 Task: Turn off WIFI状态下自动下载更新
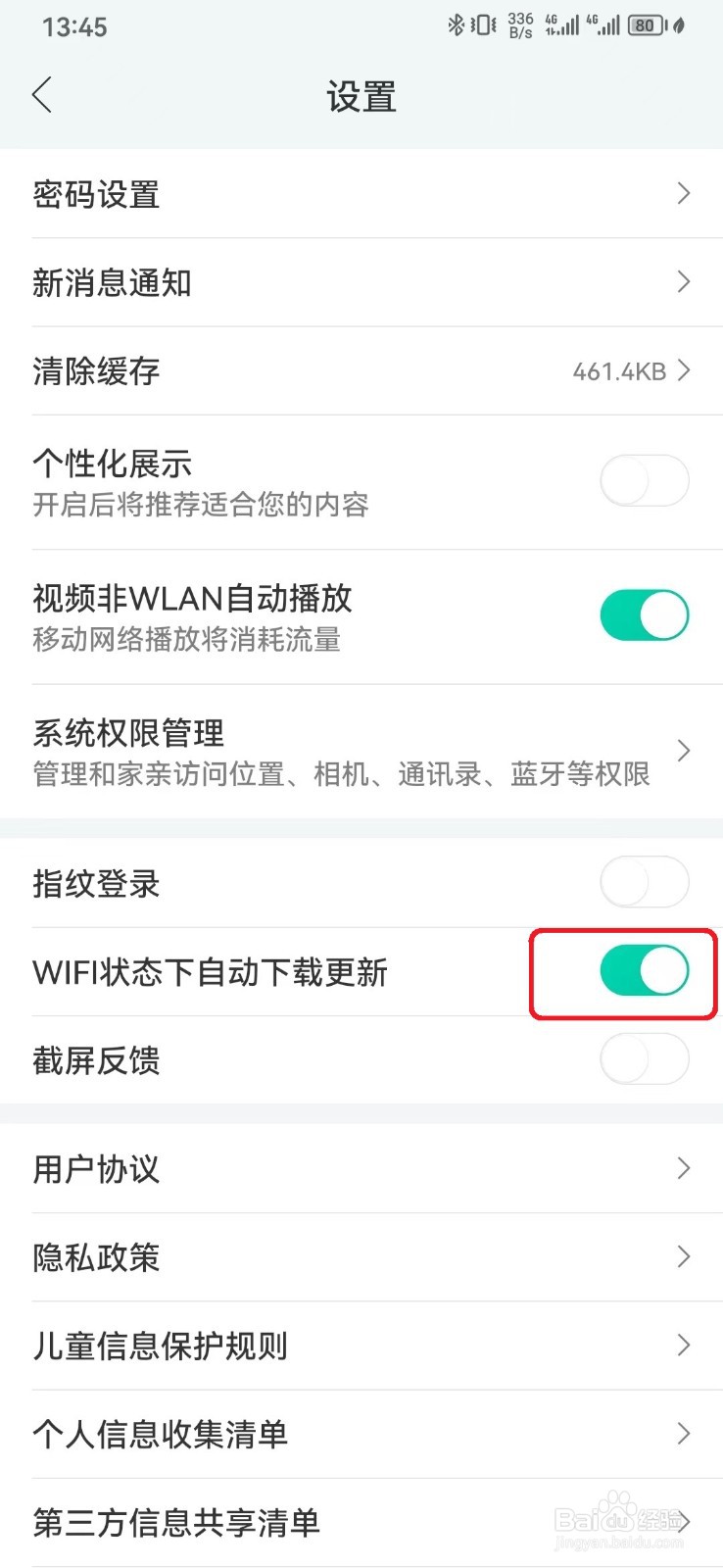point(644,970)
